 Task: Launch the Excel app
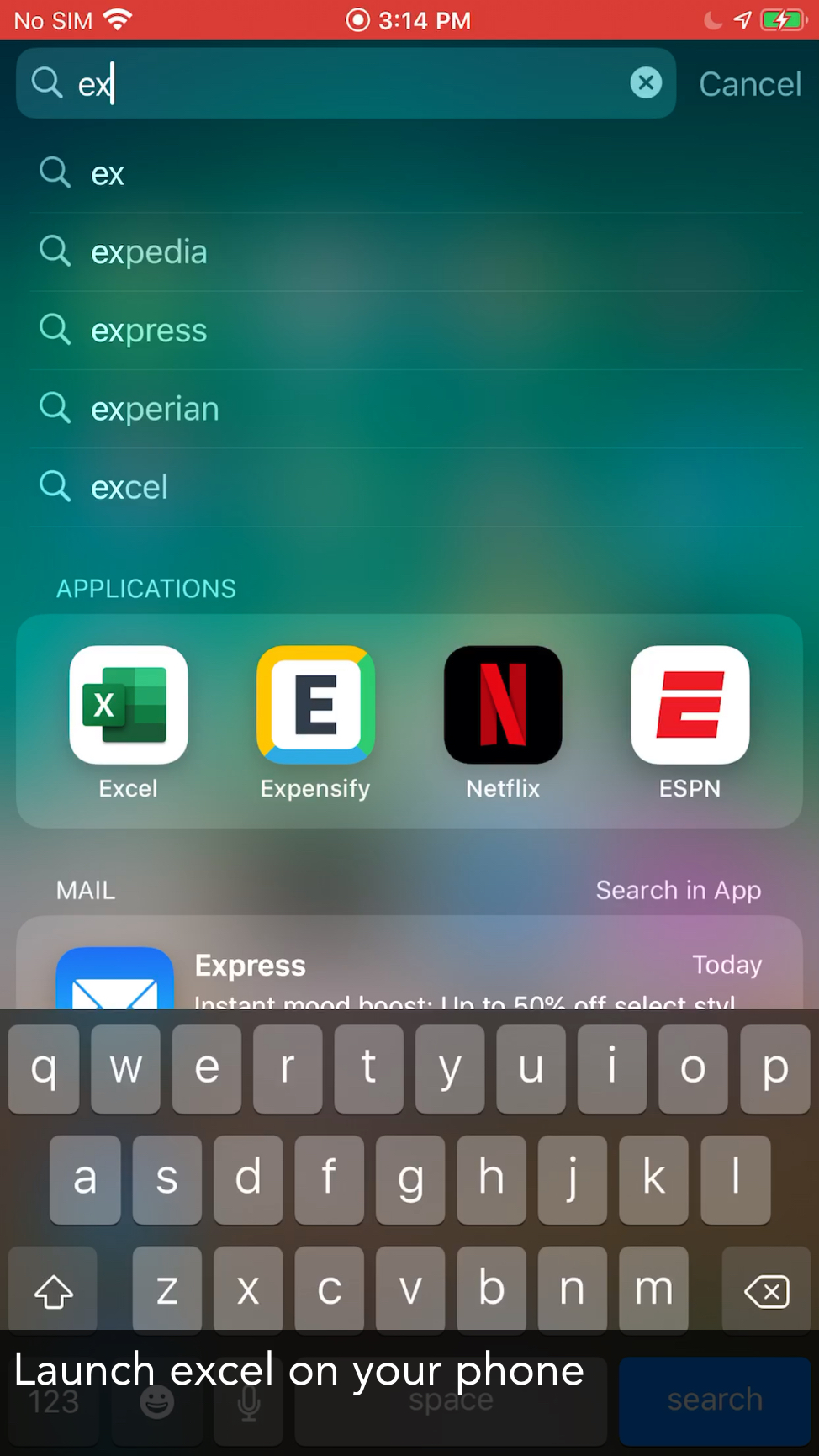click(129, 706)
